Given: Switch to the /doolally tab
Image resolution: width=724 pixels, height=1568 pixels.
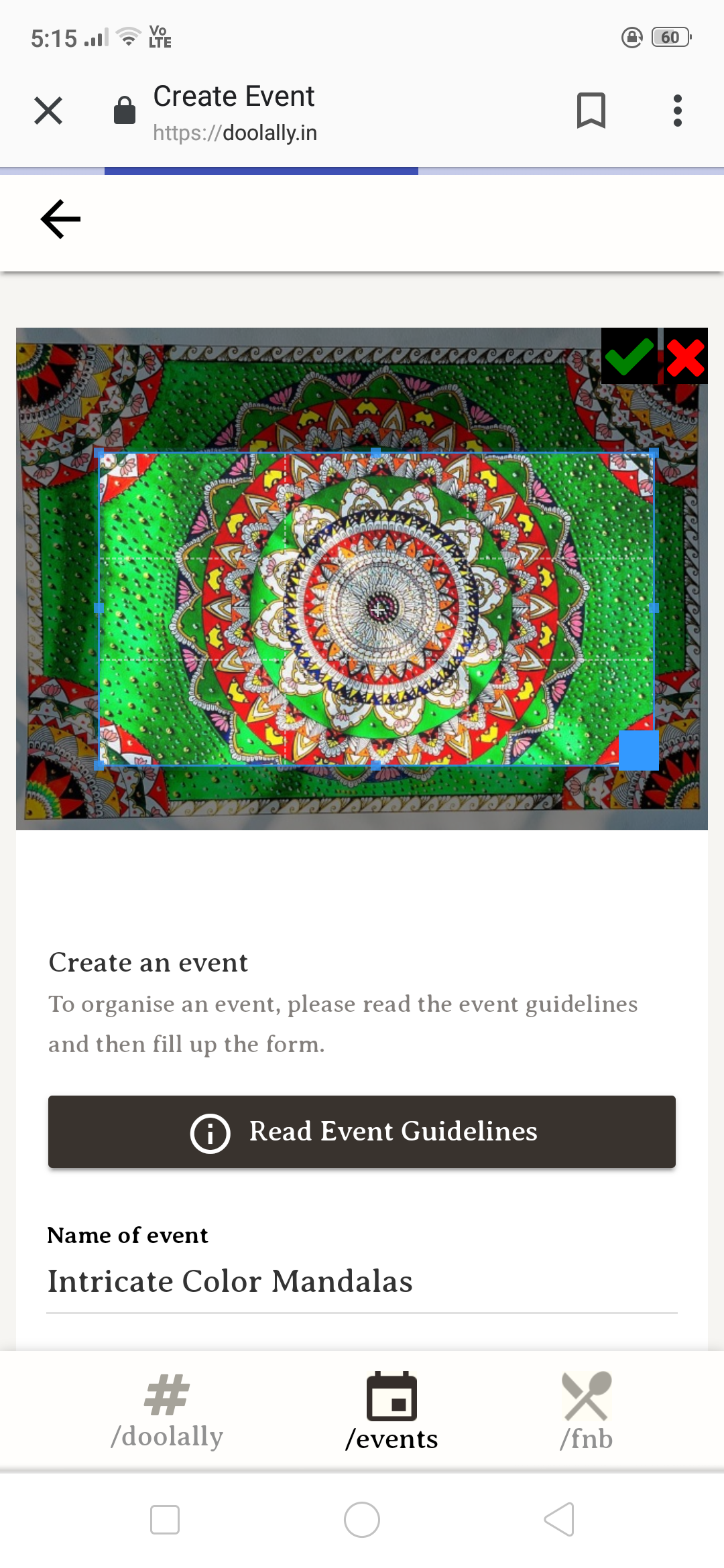Looking at the screenshot, I should click(167, 1410).
